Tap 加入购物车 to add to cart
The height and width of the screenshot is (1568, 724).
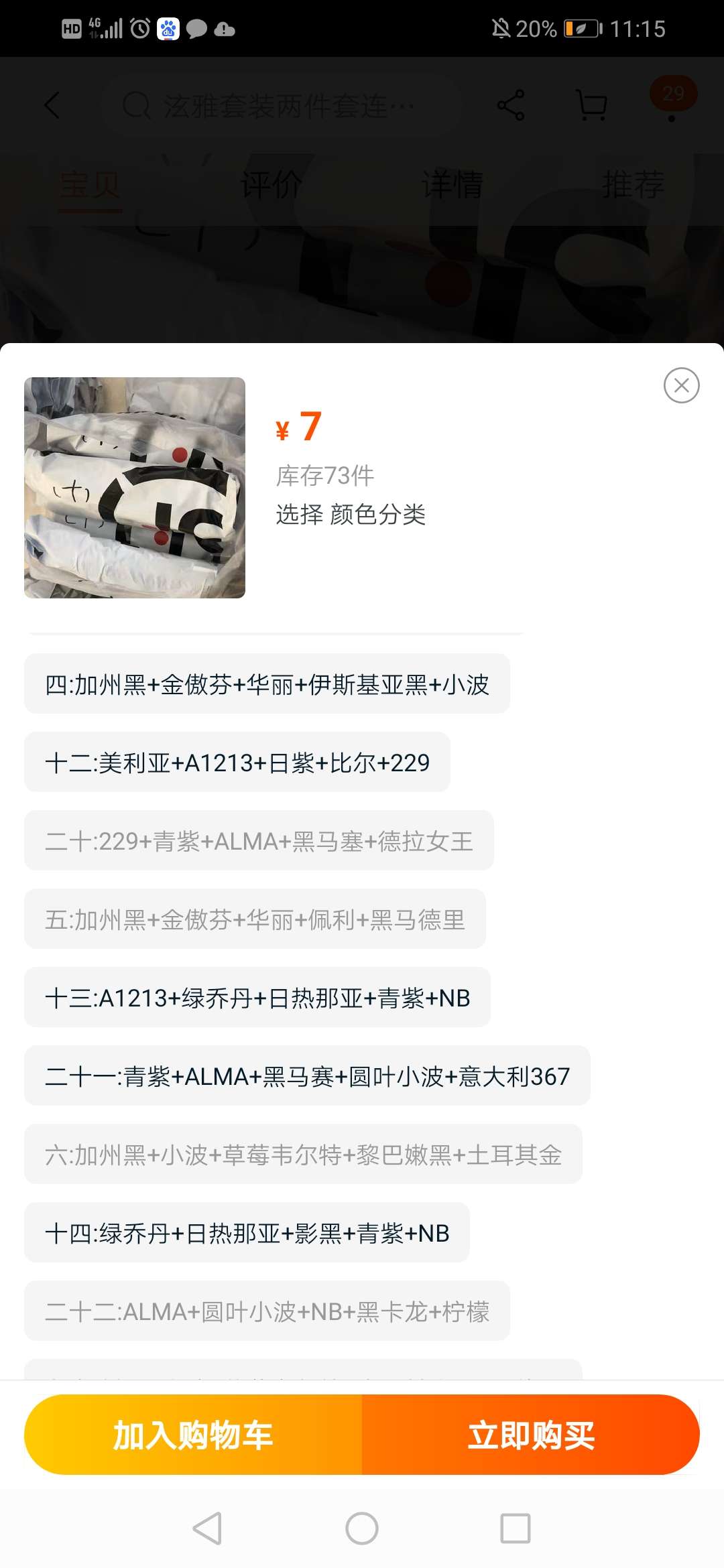[193, 1435]
